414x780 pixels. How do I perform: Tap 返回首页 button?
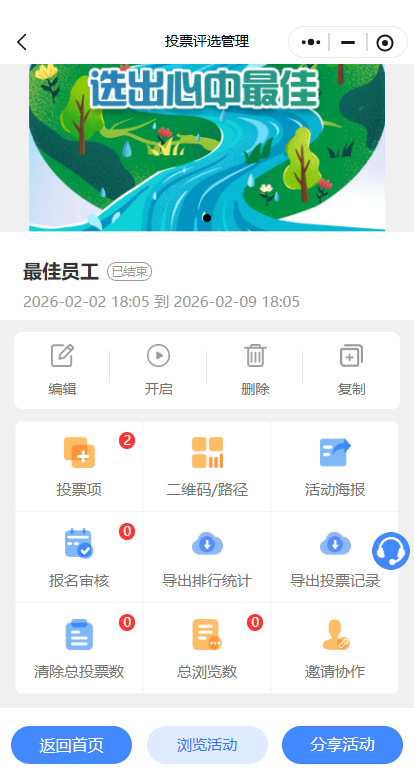(71, 745)
